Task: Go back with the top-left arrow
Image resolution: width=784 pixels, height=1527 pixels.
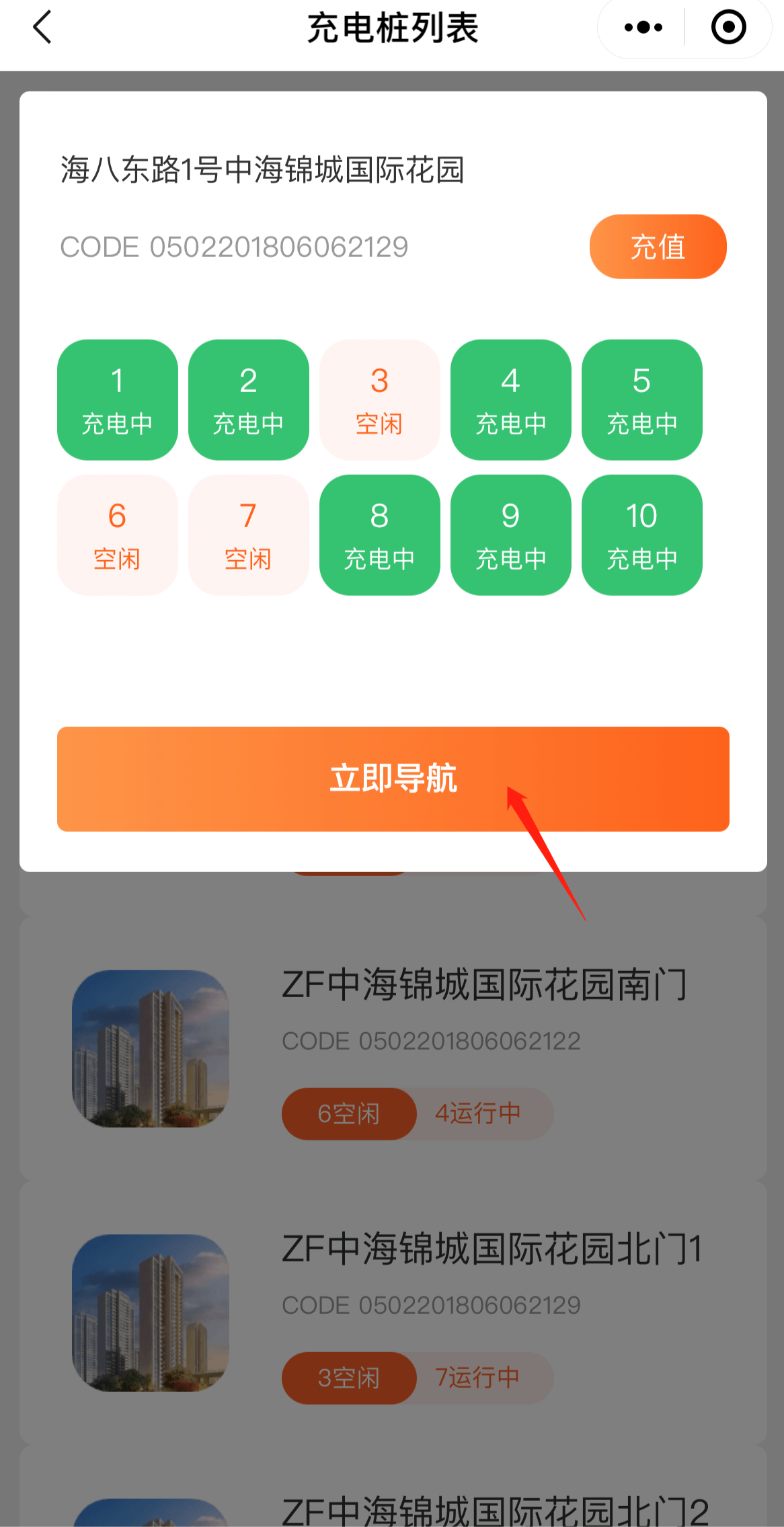Action: coord(42,28)
